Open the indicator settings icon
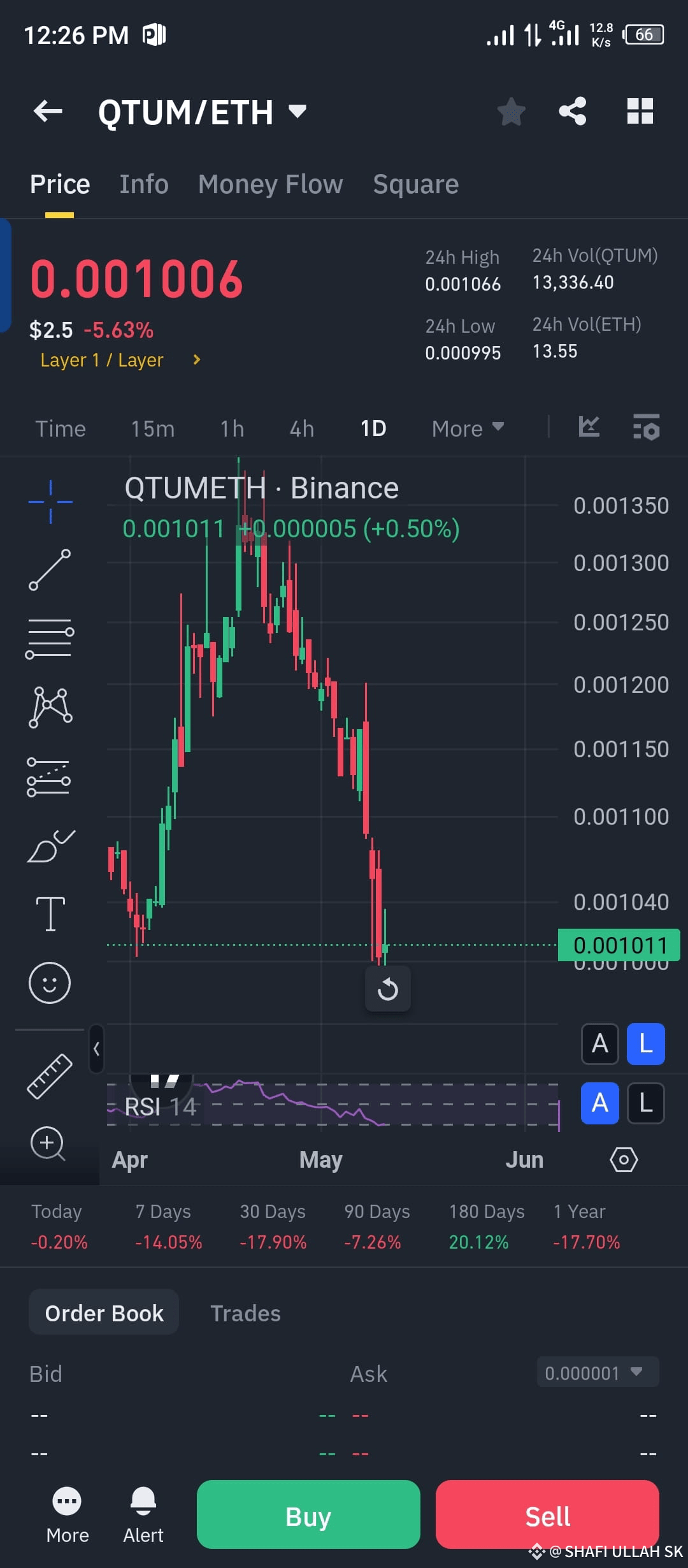This screenshot has width=688, height=1568. point(645,428)
